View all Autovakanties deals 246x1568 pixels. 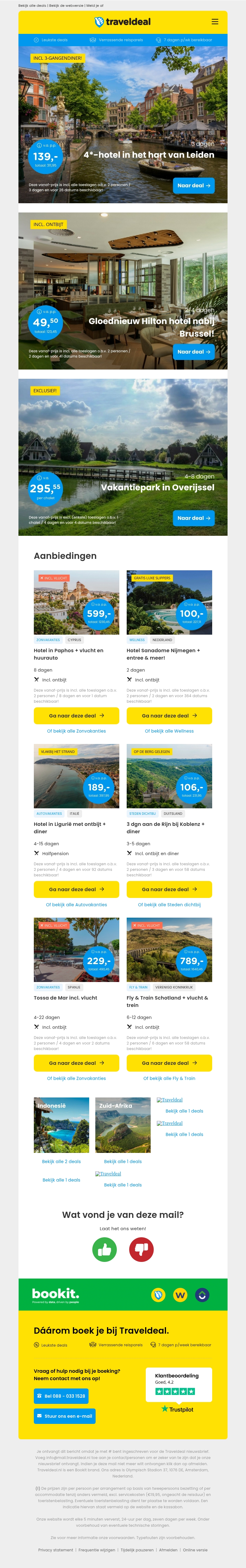pyautogui.click(x=77, y=904)
